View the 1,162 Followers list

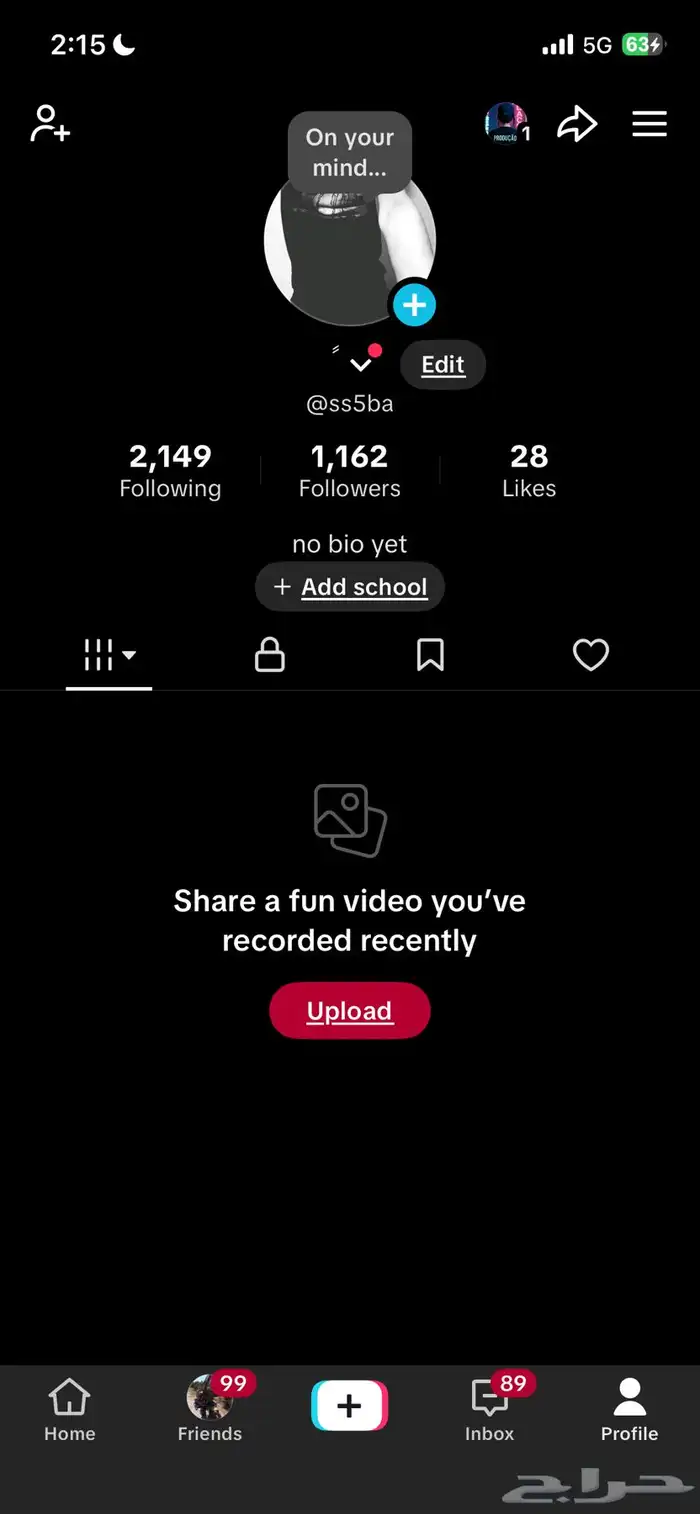(x=350, y=470)
